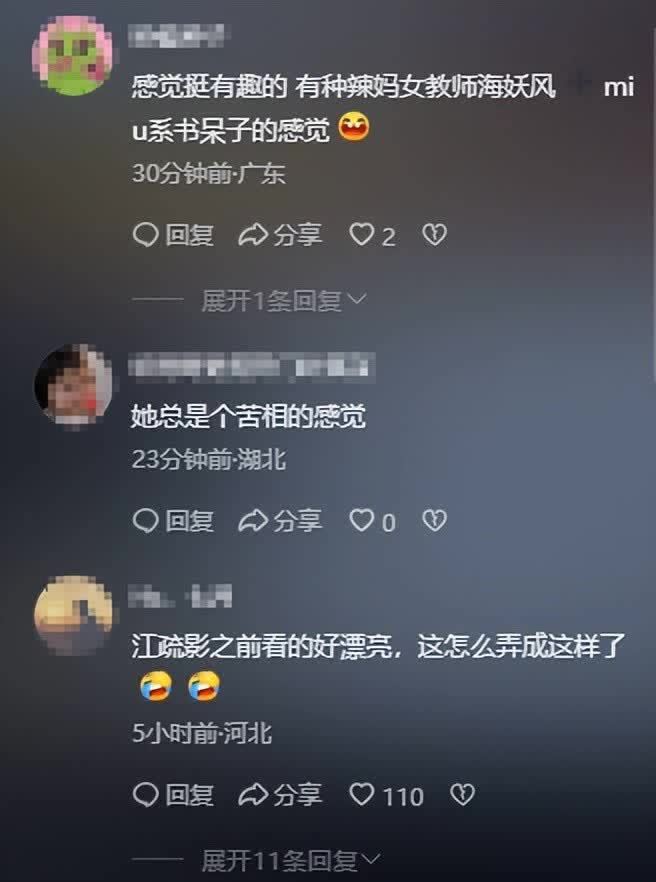Reply to the 她总是个苦相的感觉 comment
Screen dimensions: 656x882
tap(174, 520)
